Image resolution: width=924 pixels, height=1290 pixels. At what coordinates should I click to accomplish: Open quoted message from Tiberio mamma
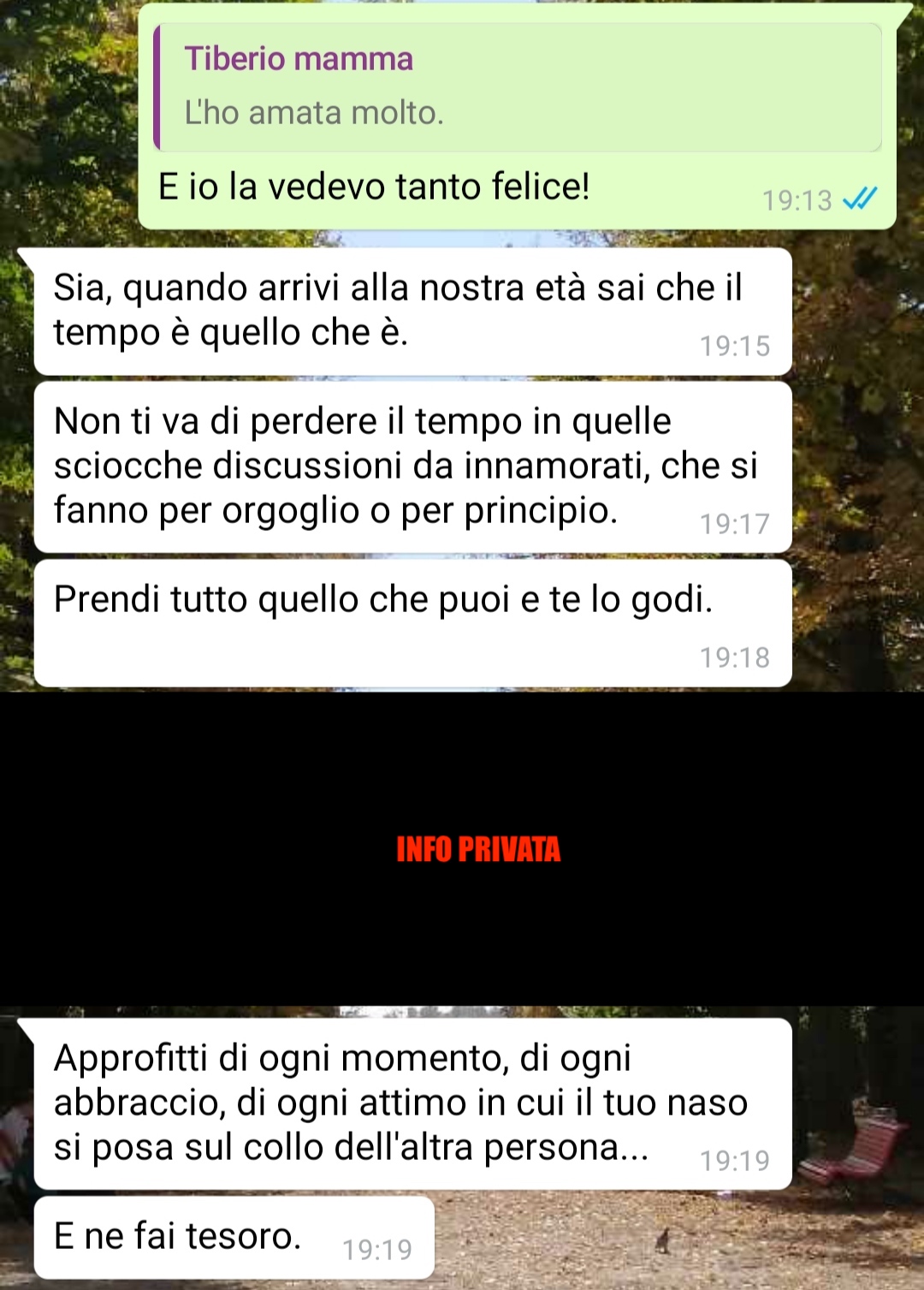[x=517, y=87]
